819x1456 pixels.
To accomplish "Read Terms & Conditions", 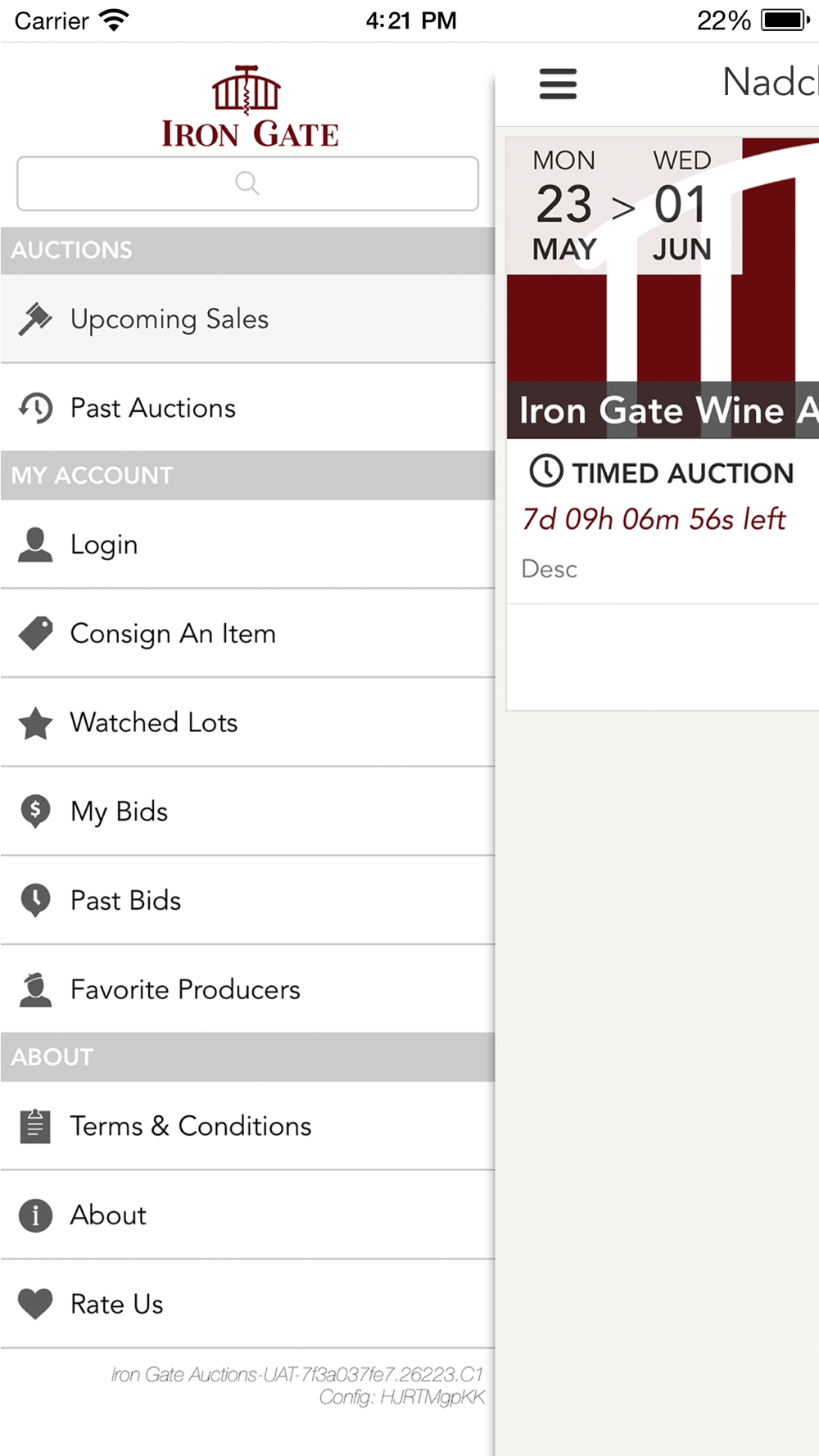I will click(x=247, y=1126).
